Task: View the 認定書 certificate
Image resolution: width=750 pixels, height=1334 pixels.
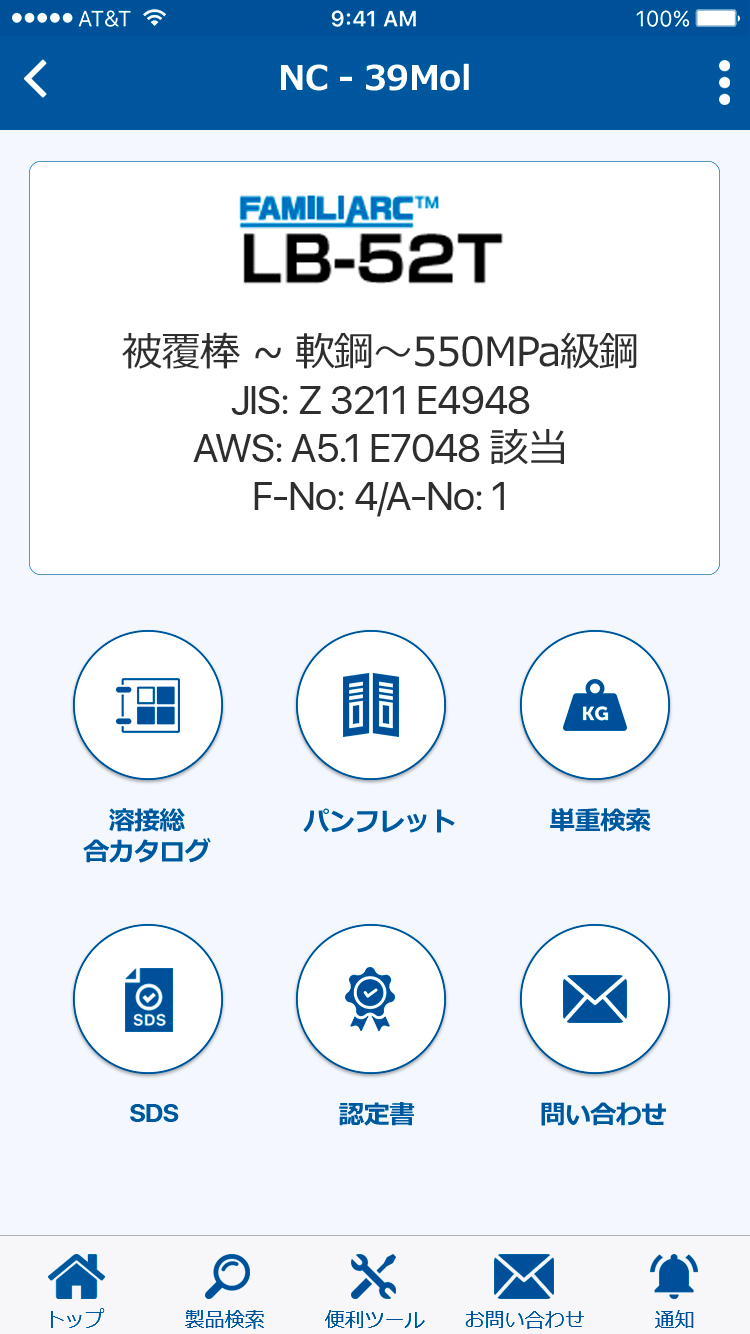Action: [x=371, y=998]
